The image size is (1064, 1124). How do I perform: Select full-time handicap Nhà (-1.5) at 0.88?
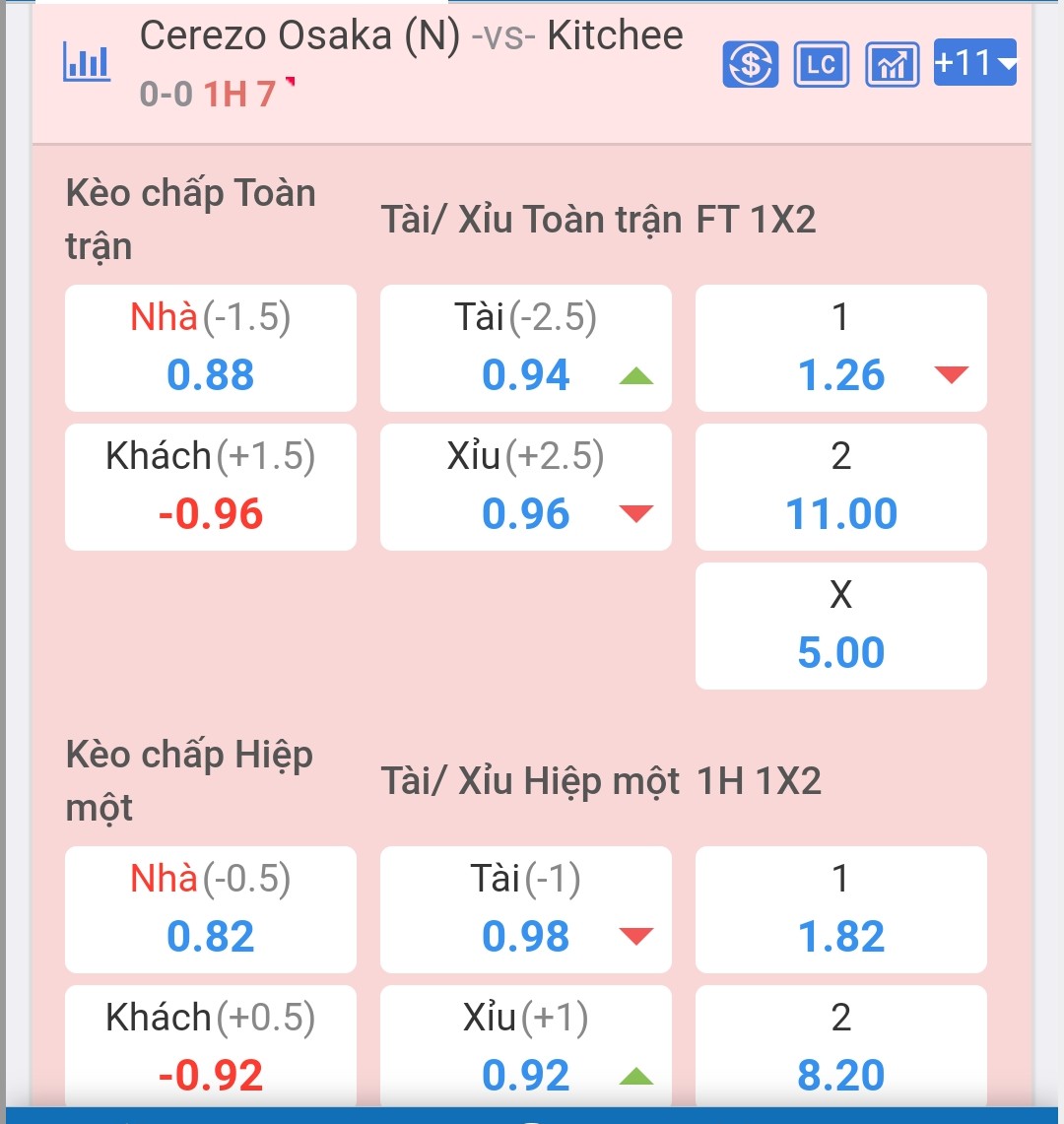click(x=211, y=348)
